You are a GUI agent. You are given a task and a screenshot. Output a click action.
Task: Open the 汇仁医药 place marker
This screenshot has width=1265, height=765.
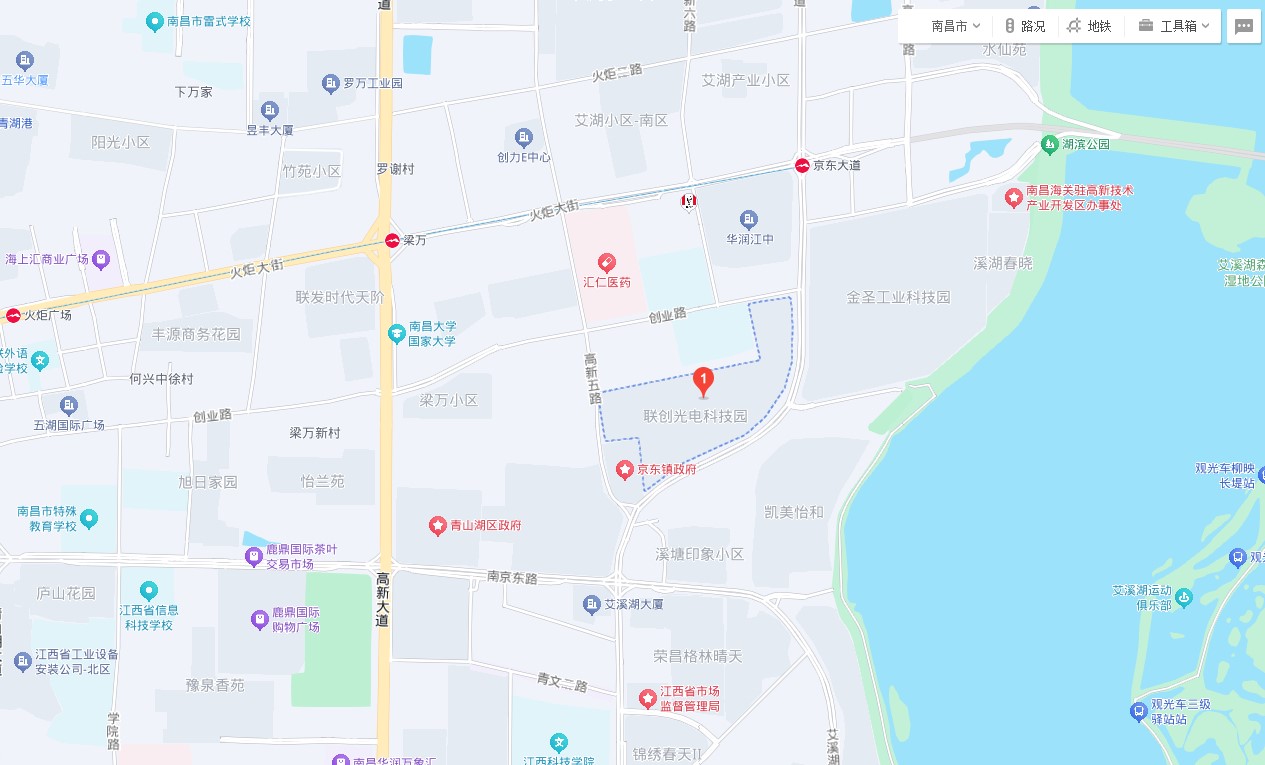click(607, 263)
